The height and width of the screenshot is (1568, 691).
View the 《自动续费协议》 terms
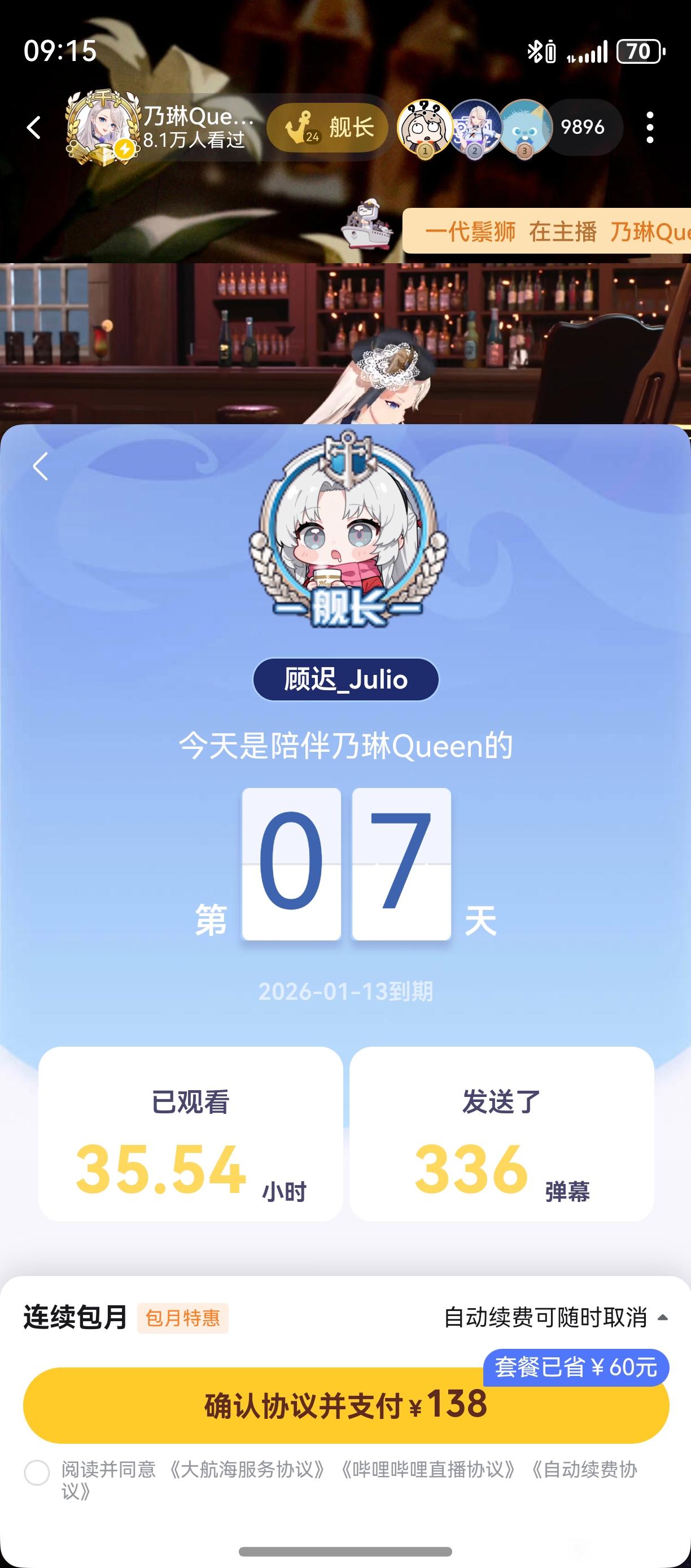[584, 1469]
